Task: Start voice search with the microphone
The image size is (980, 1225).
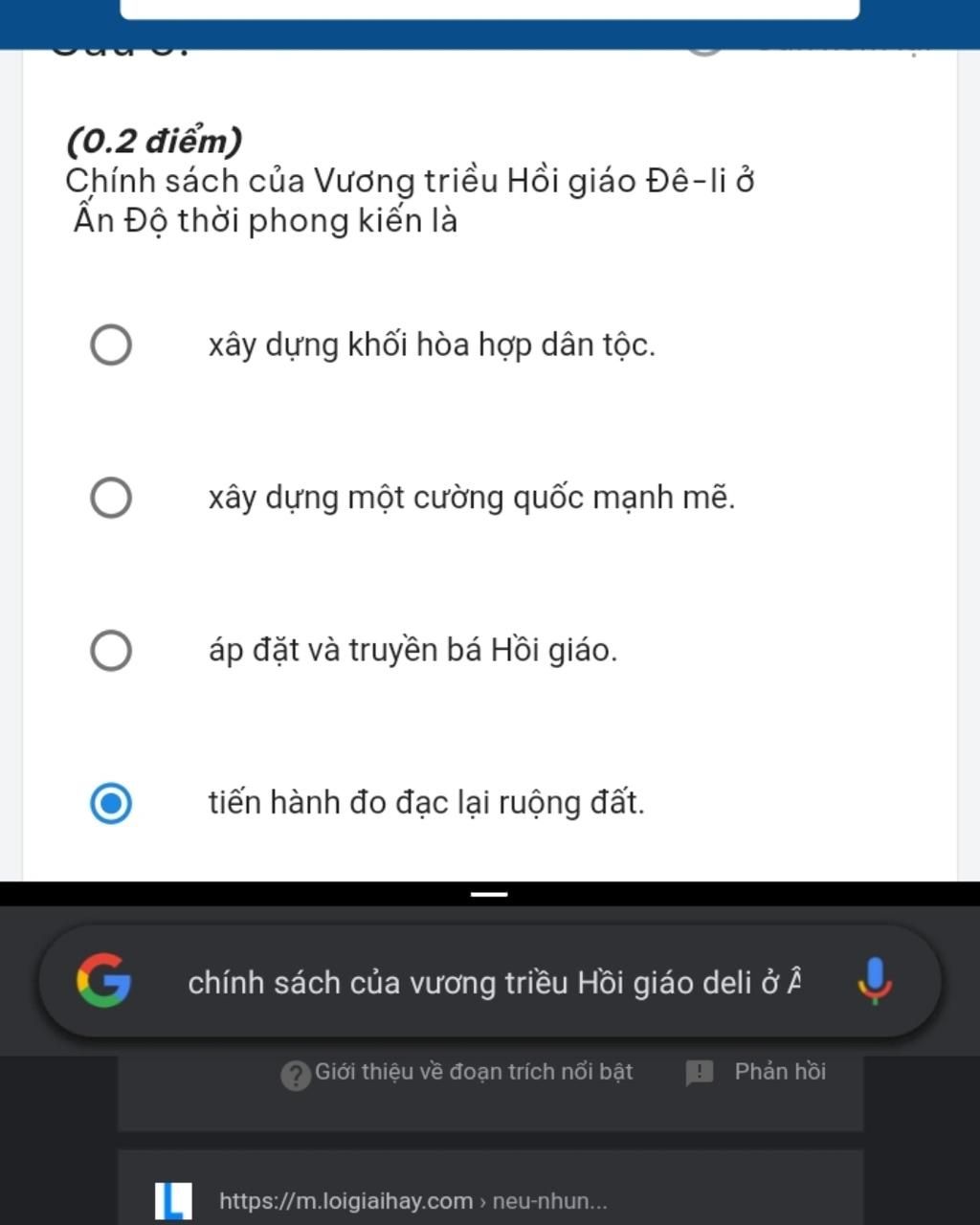Action: (x=874, y=982)
